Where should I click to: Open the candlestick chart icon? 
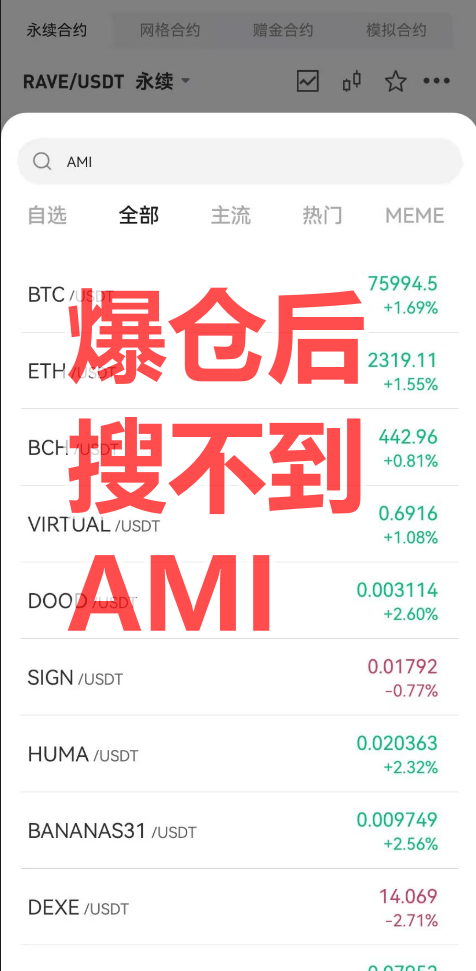tap(352, 81)
